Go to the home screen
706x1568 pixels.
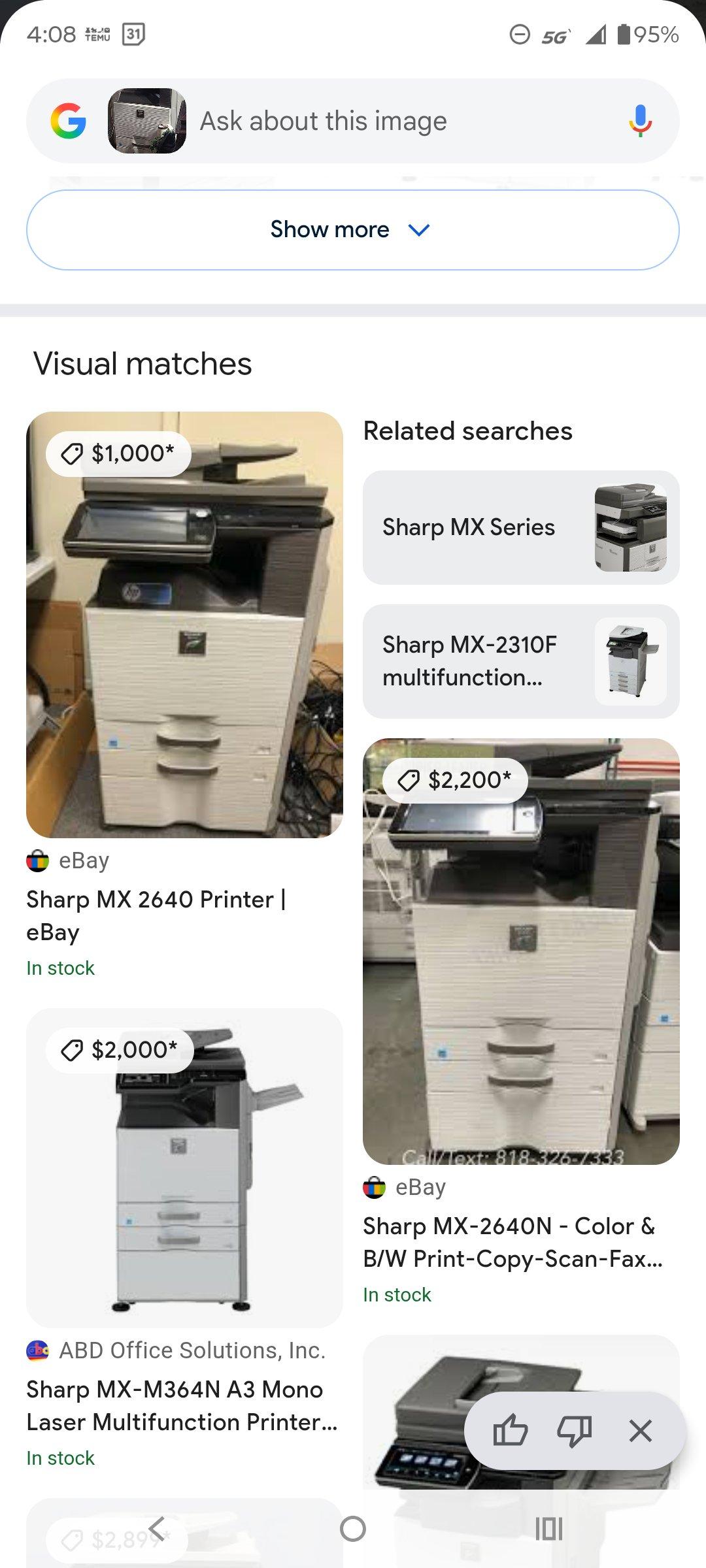pyautogui.click(x=353, y=1529)
